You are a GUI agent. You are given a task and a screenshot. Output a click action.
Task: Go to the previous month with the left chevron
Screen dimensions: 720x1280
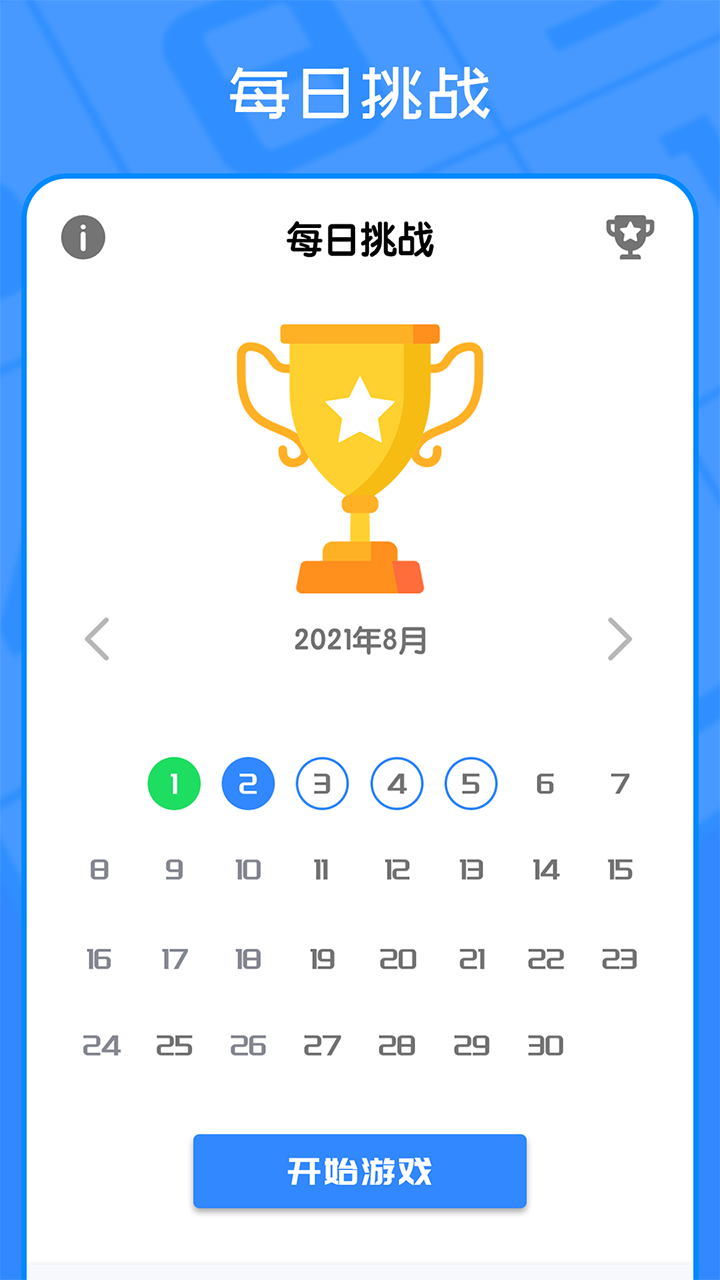(x=97, y=639)
